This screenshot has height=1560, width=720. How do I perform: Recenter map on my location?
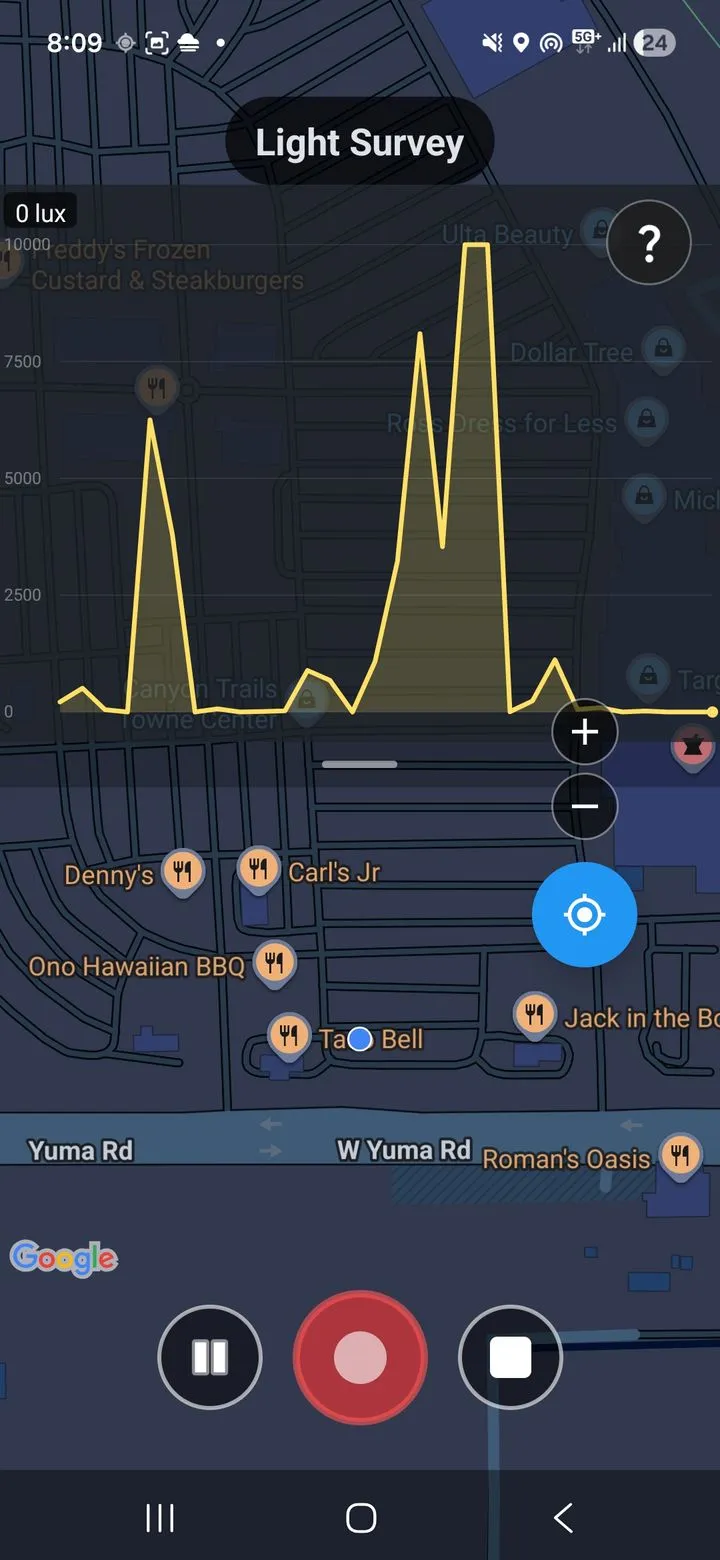click(584, 915)
